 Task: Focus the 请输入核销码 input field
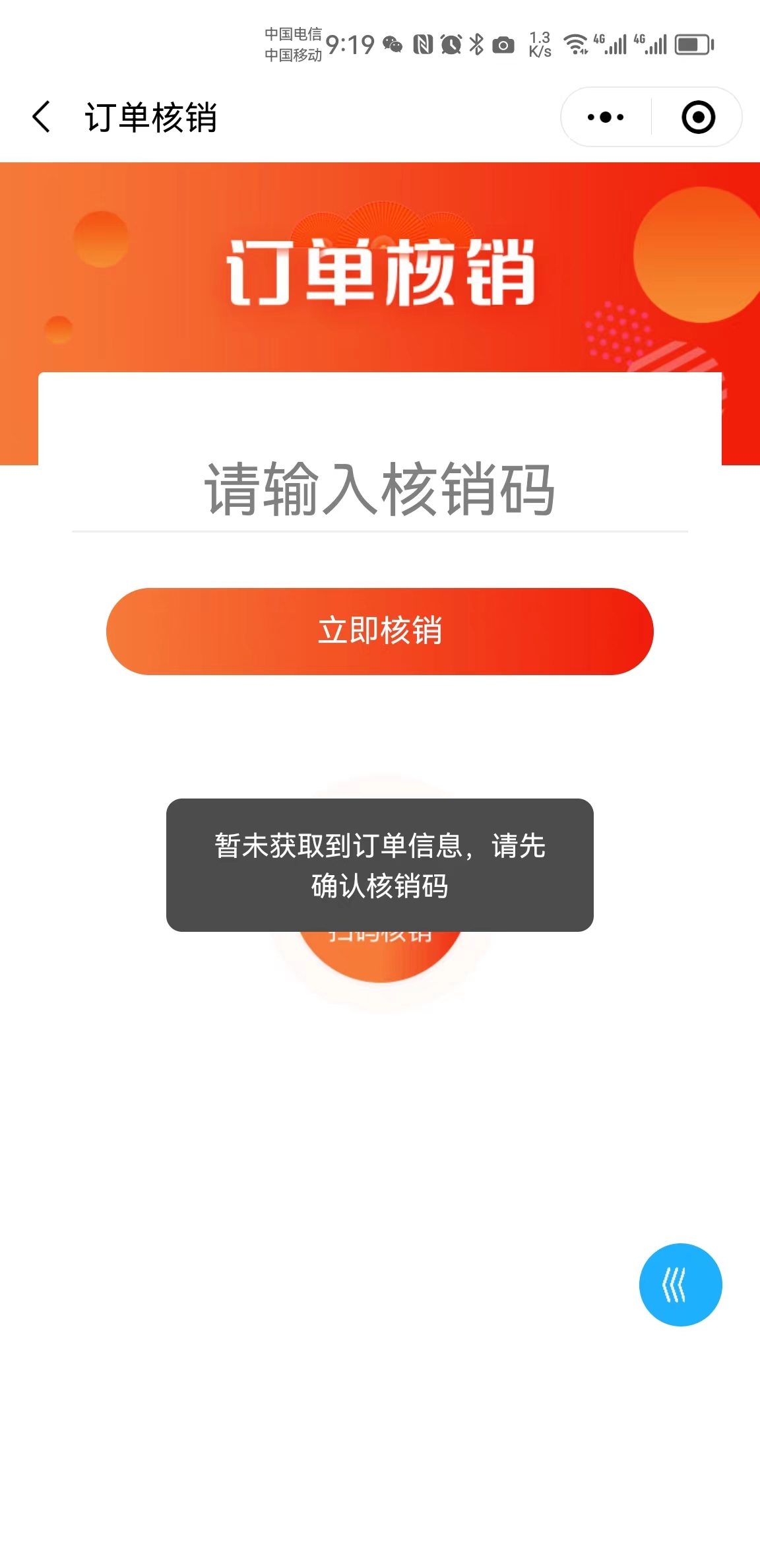(x=379, y=490)
